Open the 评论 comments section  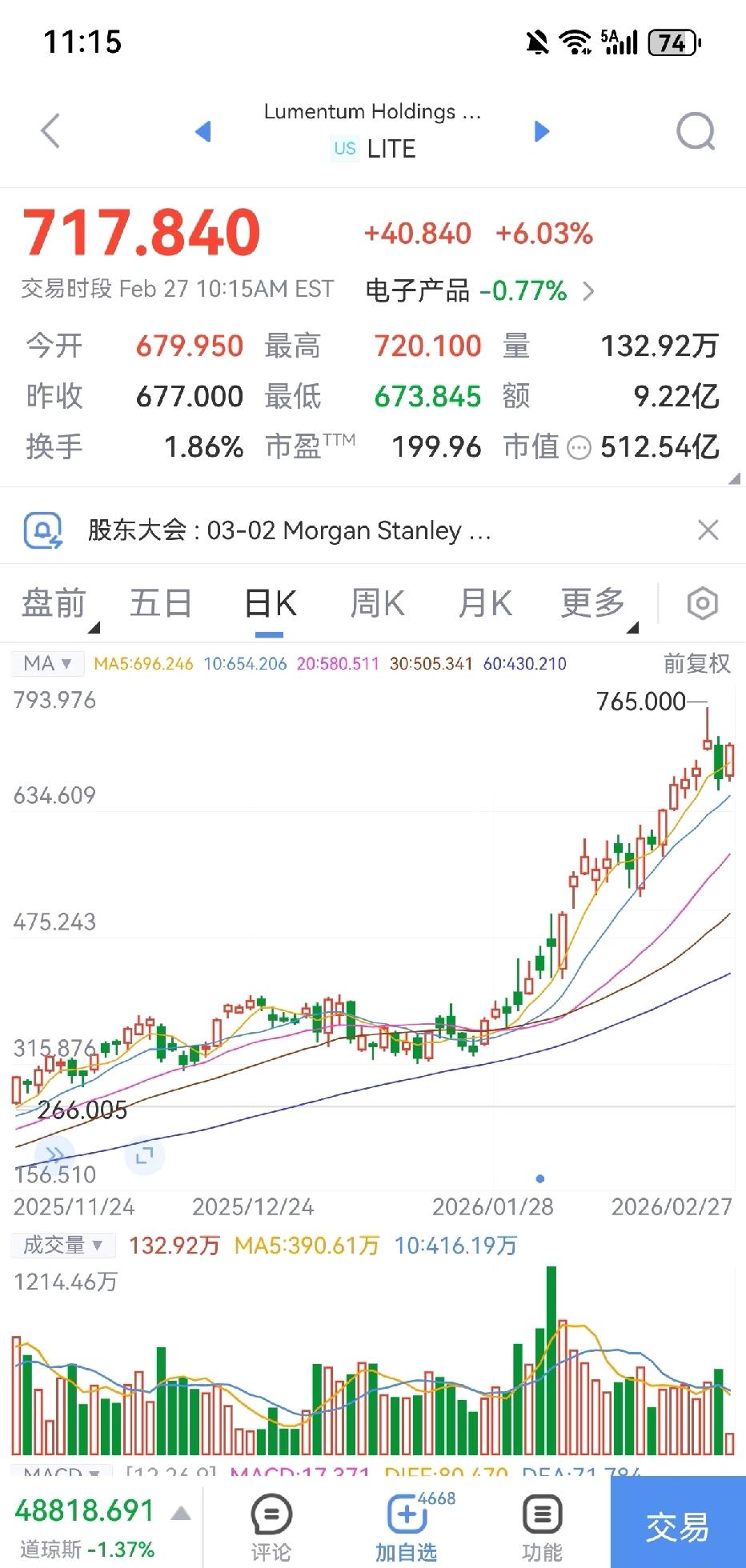coord(271,1524)
